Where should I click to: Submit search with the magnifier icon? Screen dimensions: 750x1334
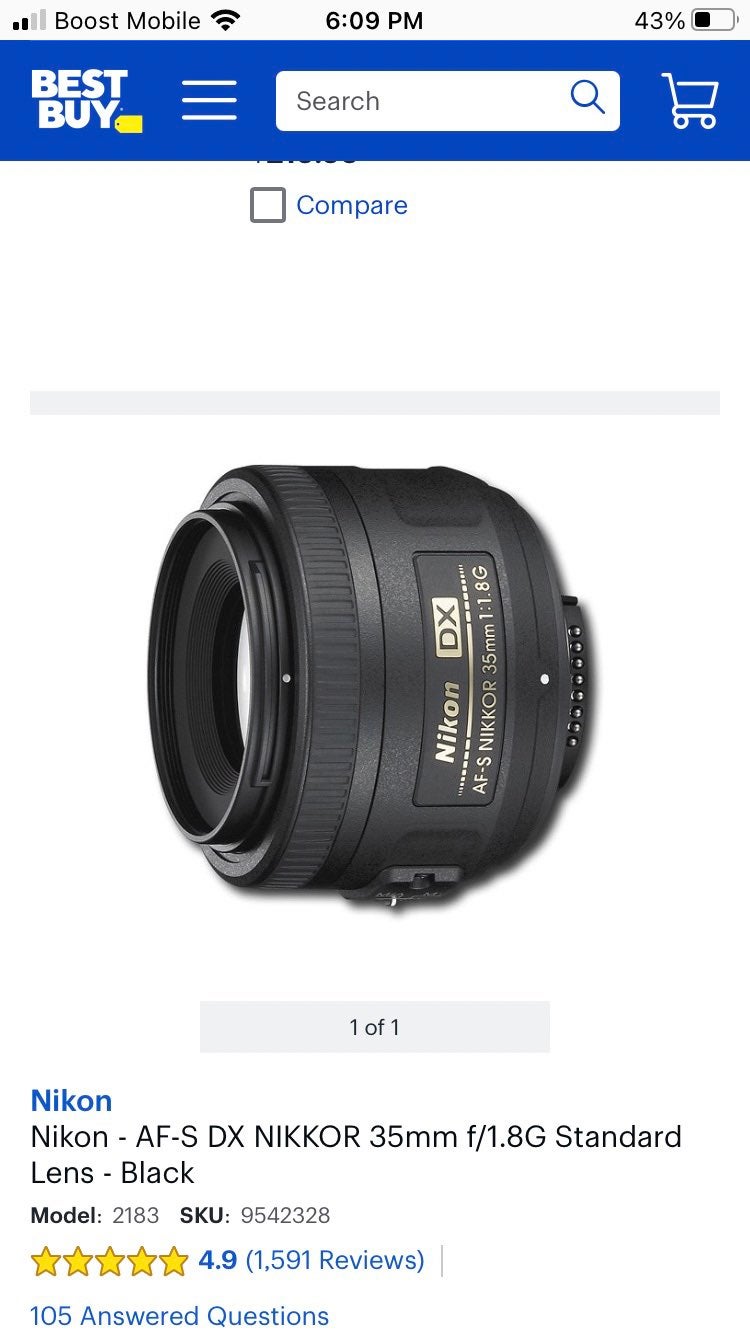tap(587, 99)
